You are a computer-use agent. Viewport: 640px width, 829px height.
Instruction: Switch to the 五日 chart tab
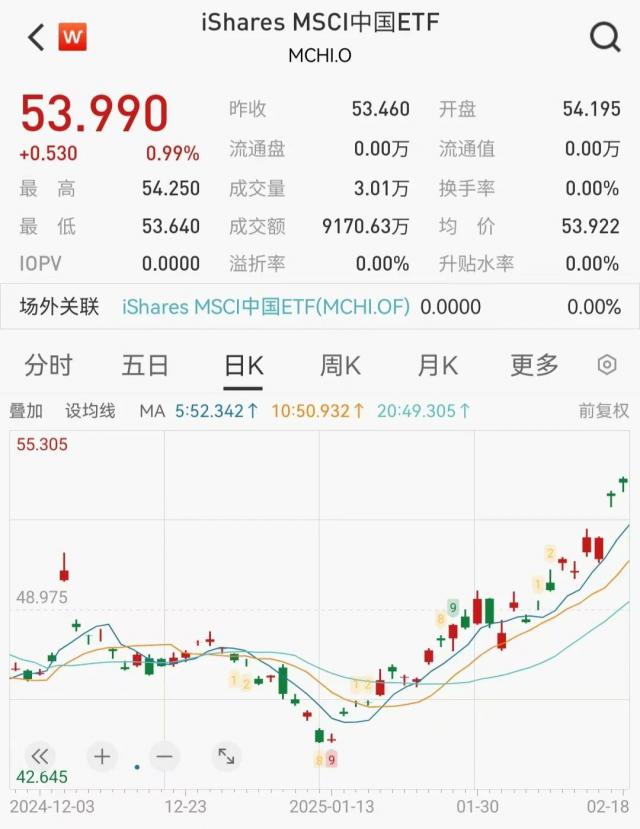[145, 365]
